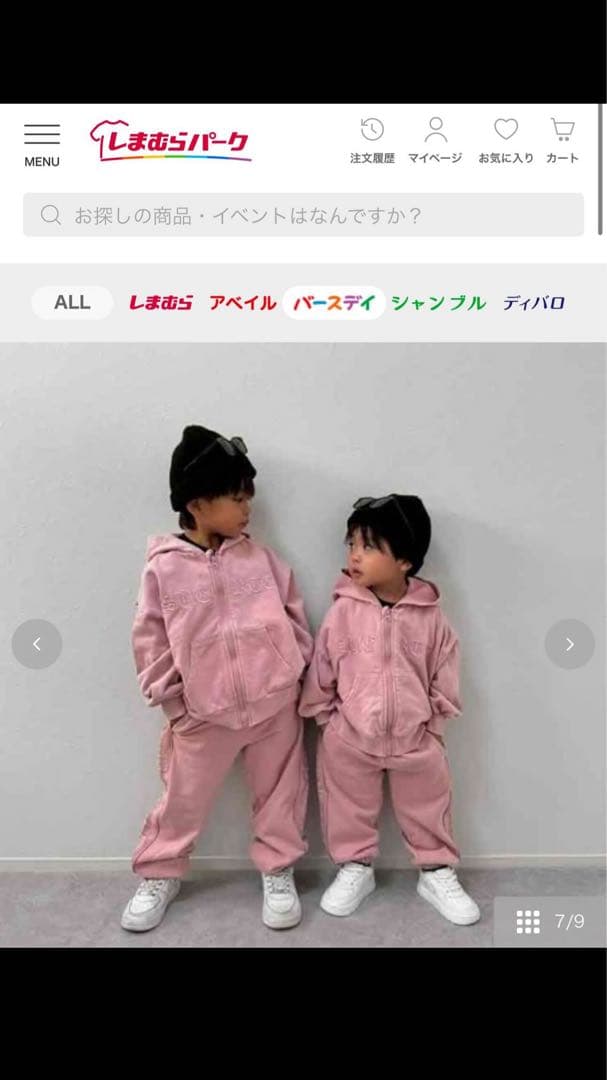Select the ALL brand tab

tap(72, 302)
